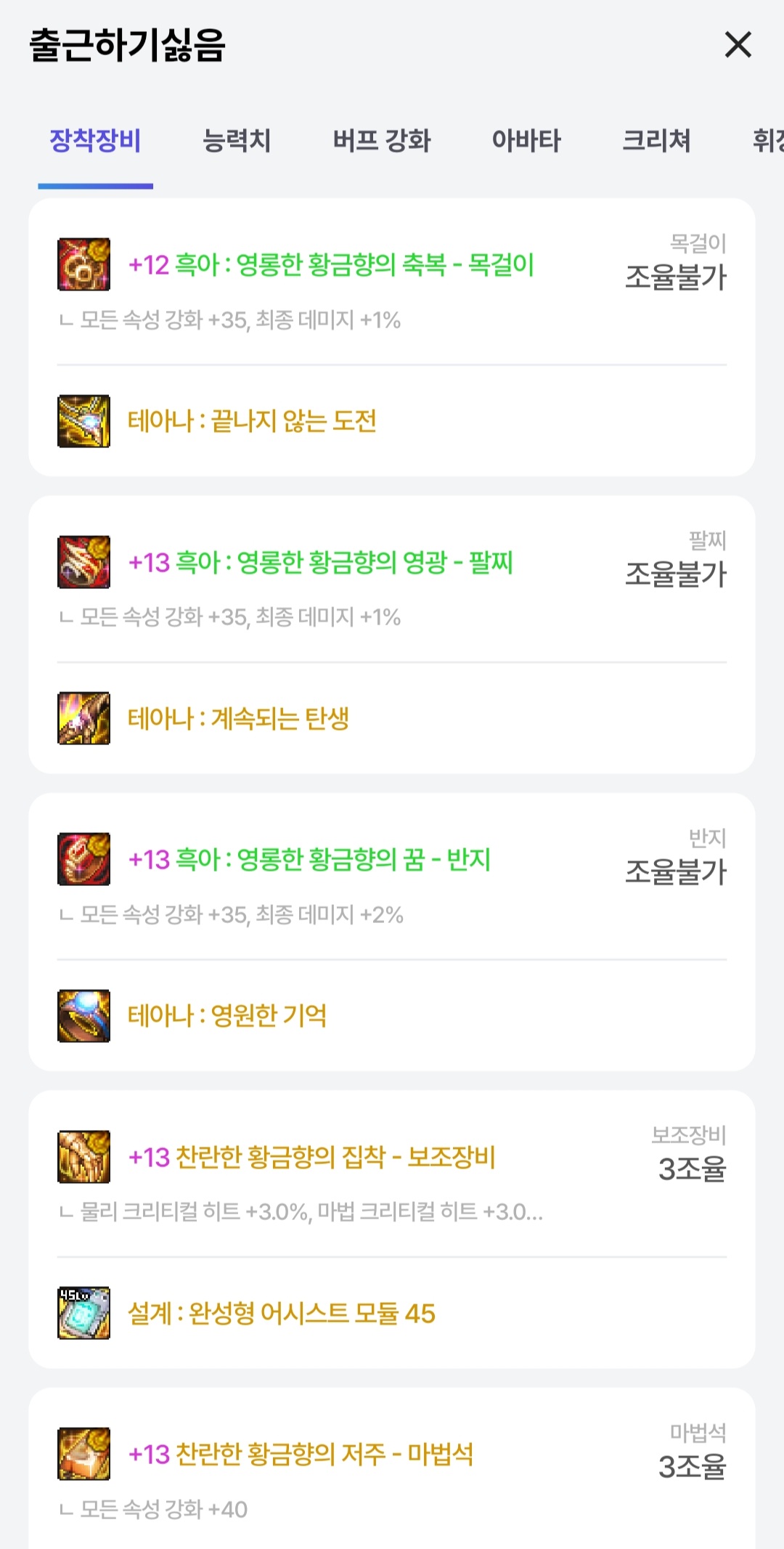Select the 크리쳐 tab

[x=656, y=140]
